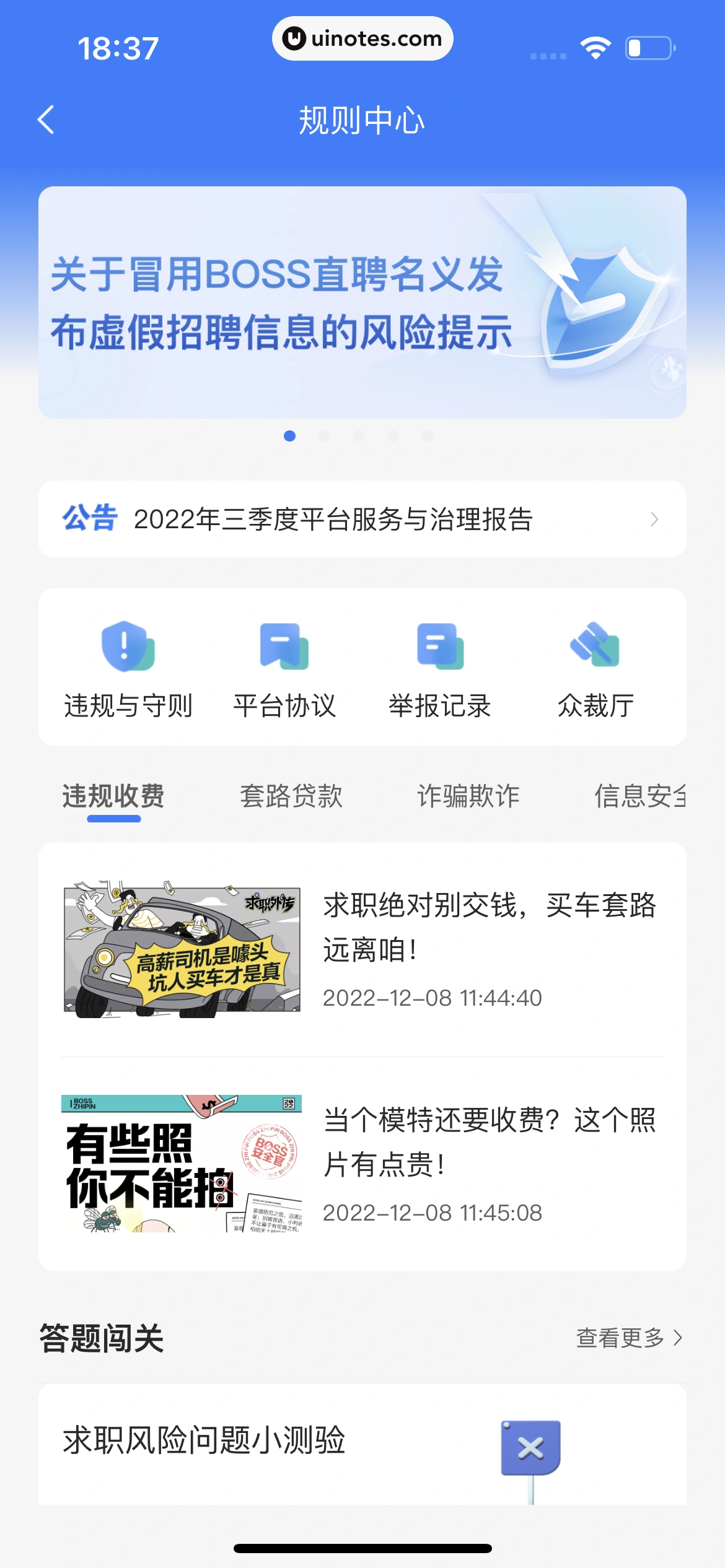Image resolution: width=725 pixels, height=1568 pixels.
Task: Click the uinotes.com notch badge
Action: point(362,38)
